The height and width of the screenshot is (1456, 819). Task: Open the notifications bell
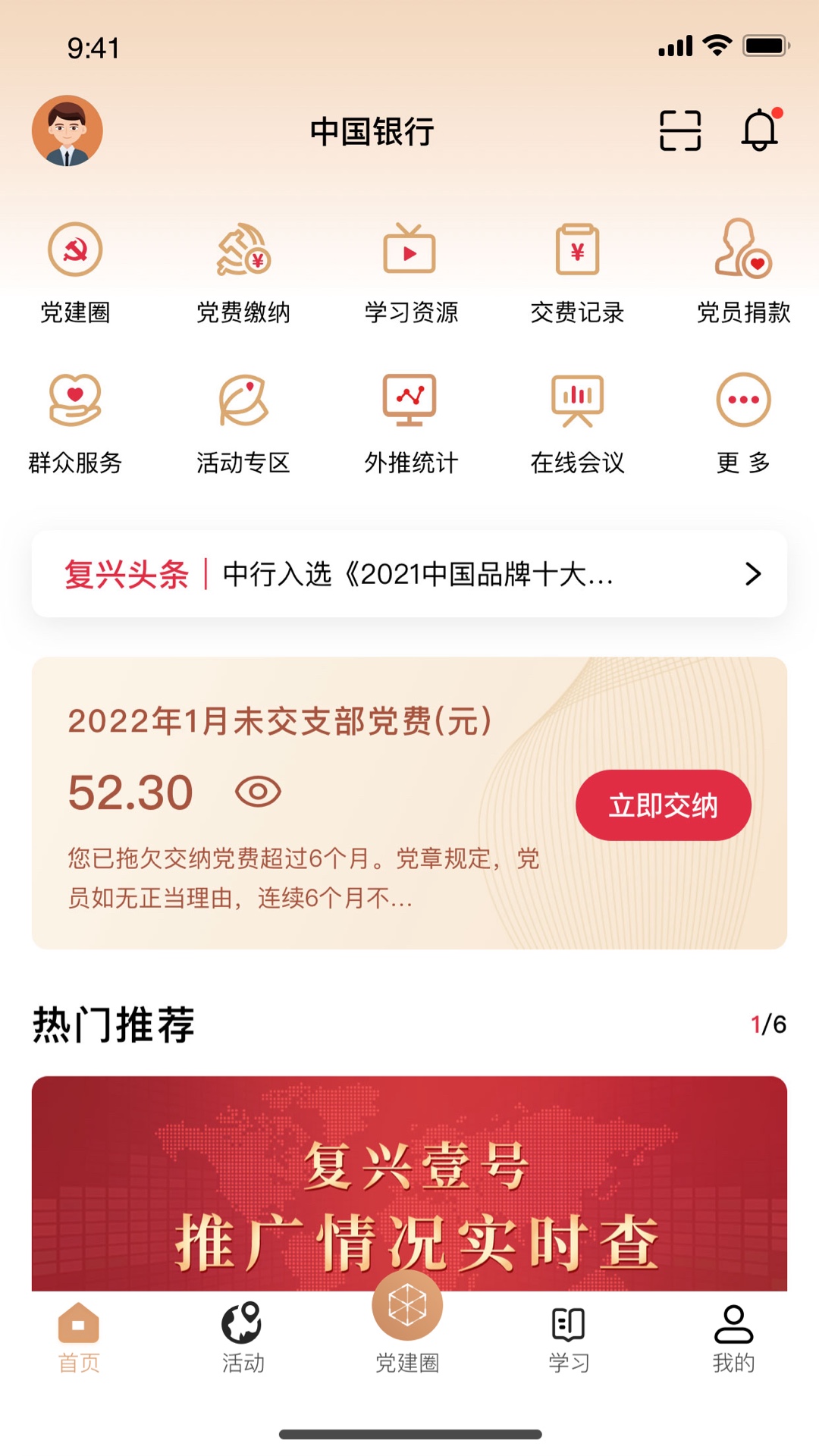760,130
